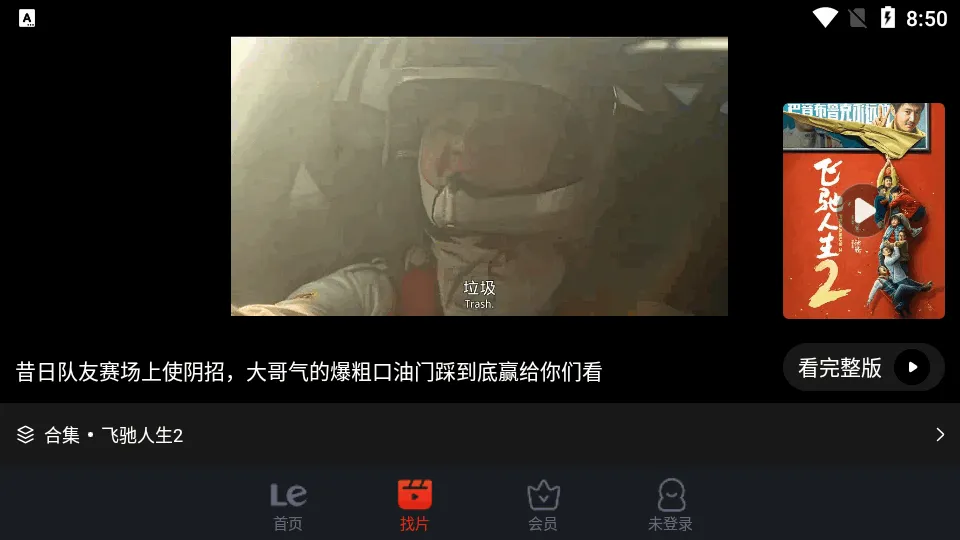
Task: Open the 未登录 profile tab
Action: click(670, 505)
